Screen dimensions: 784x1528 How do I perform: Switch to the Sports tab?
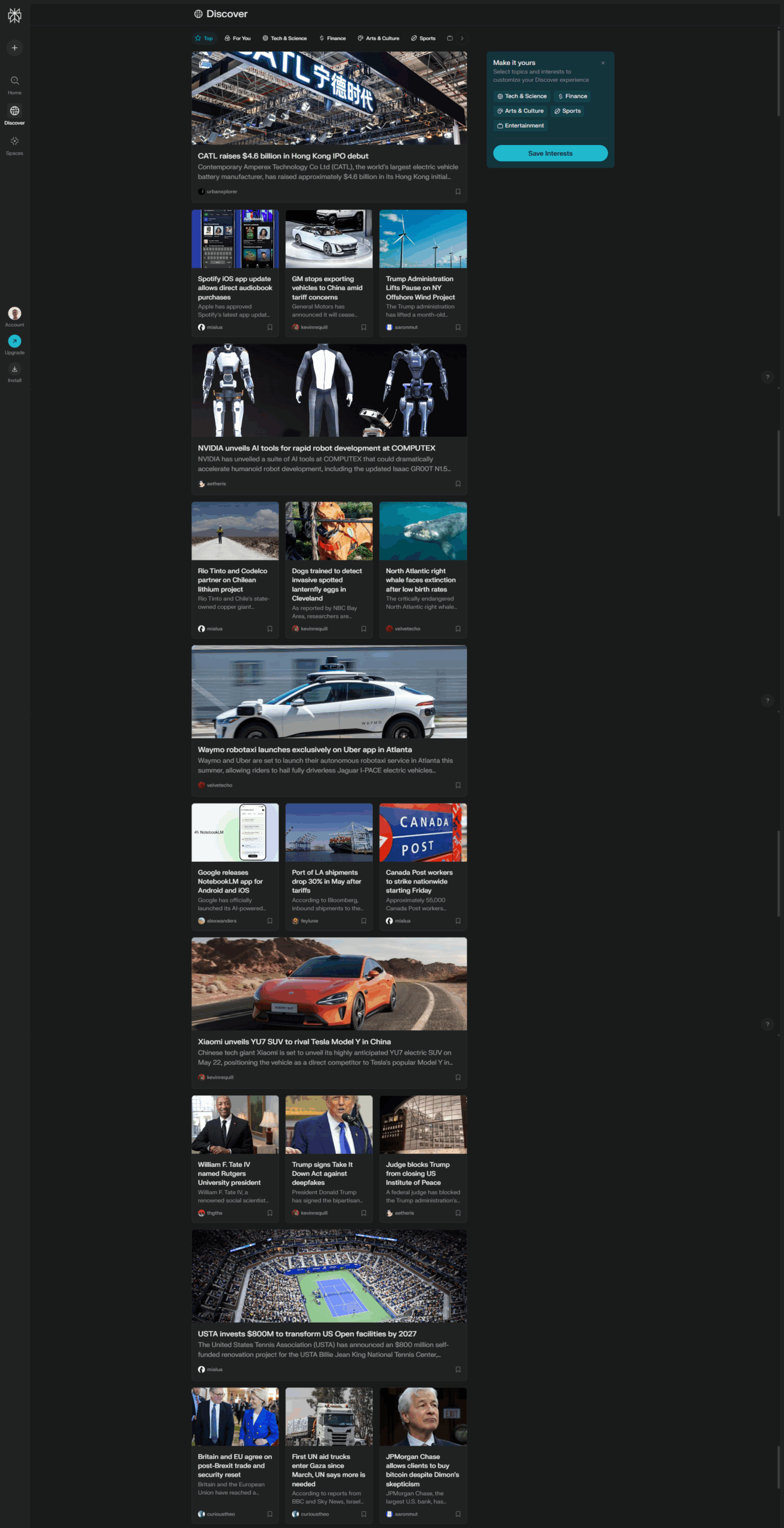click(423, 38)
